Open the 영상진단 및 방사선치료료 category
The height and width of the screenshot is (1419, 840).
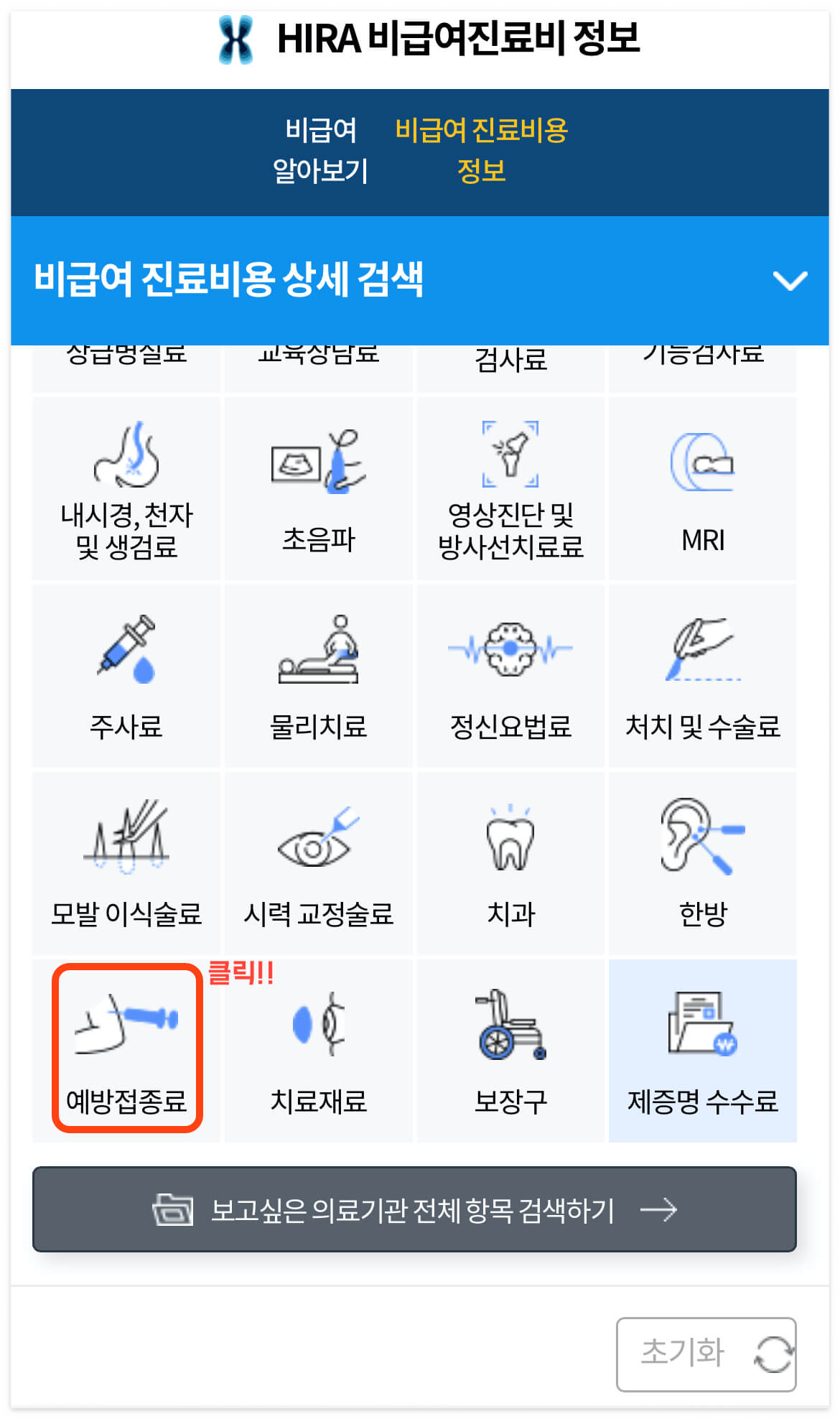tap(510, 463)
